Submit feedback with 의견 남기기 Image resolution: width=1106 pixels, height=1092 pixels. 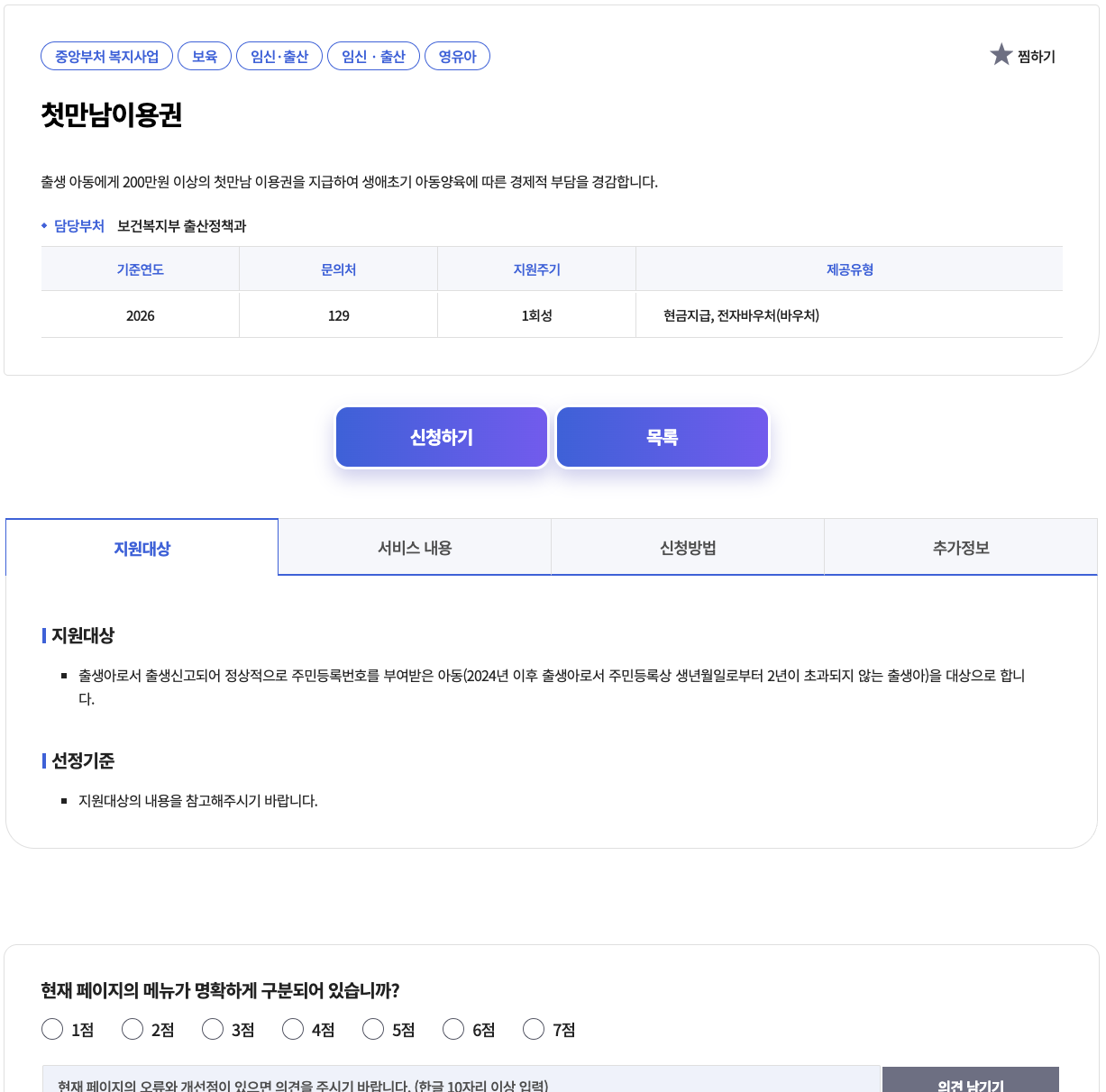point(971,1079)
